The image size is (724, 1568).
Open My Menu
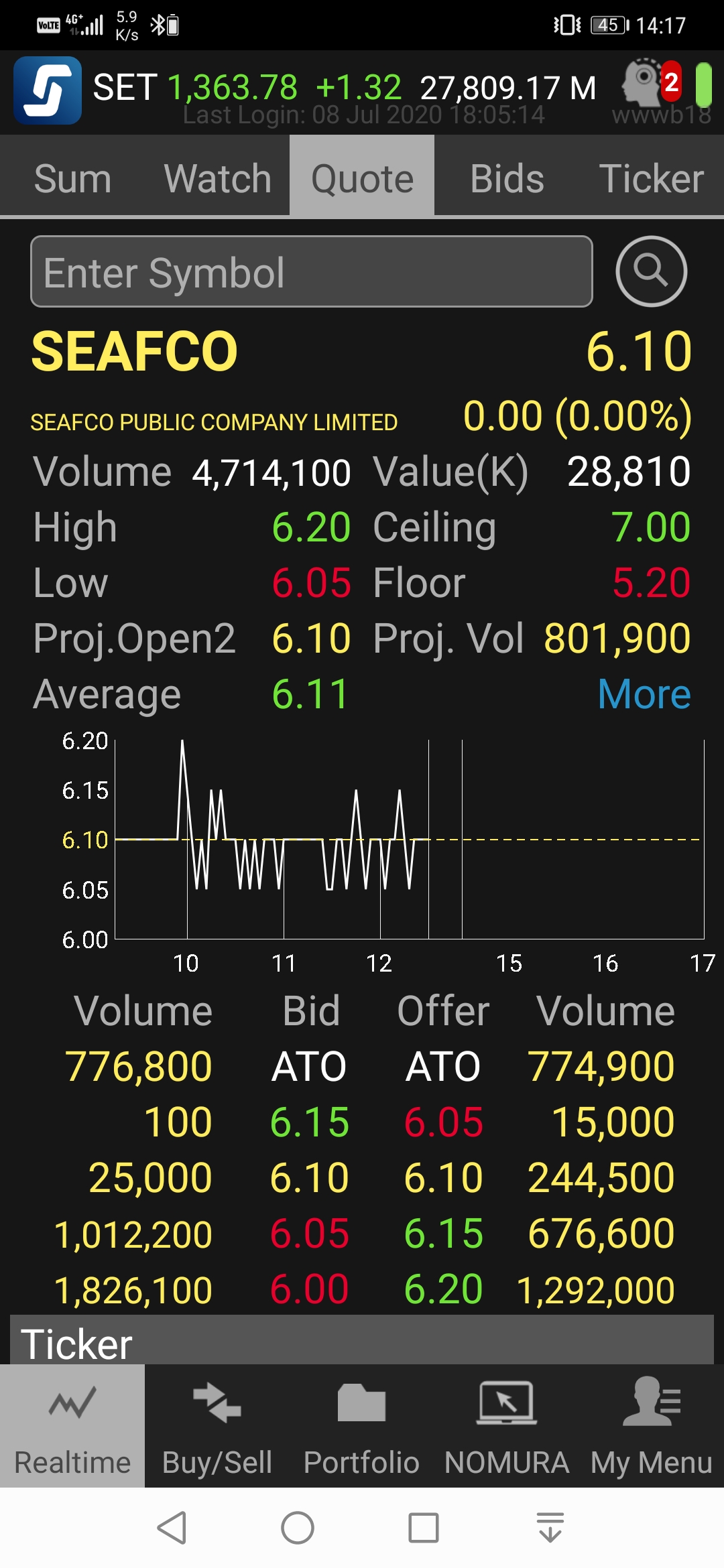[651, 1426]
